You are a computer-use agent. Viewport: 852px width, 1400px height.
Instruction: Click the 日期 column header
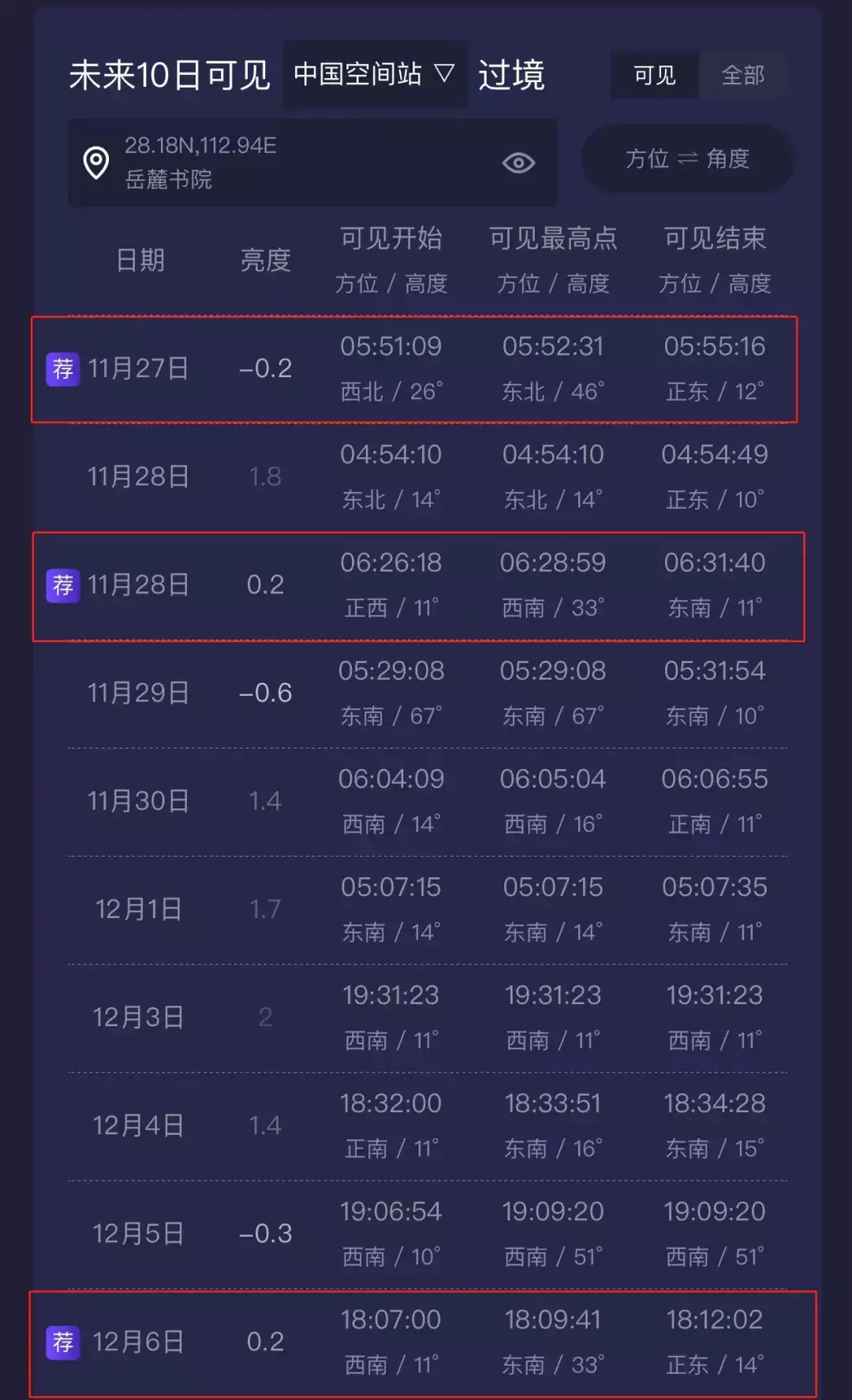[x=139, y=260]
